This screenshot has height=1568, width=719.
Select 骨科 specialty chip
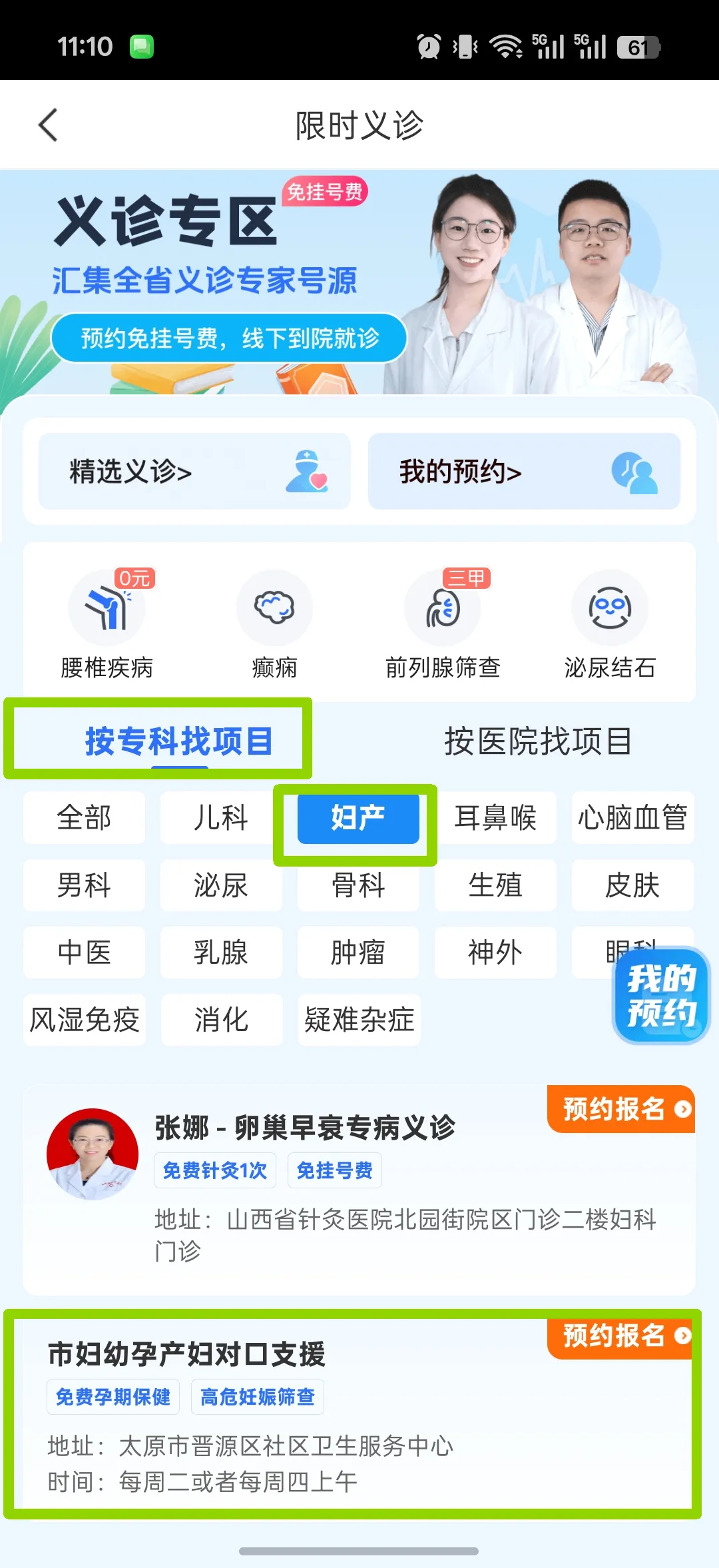point(358,885)
